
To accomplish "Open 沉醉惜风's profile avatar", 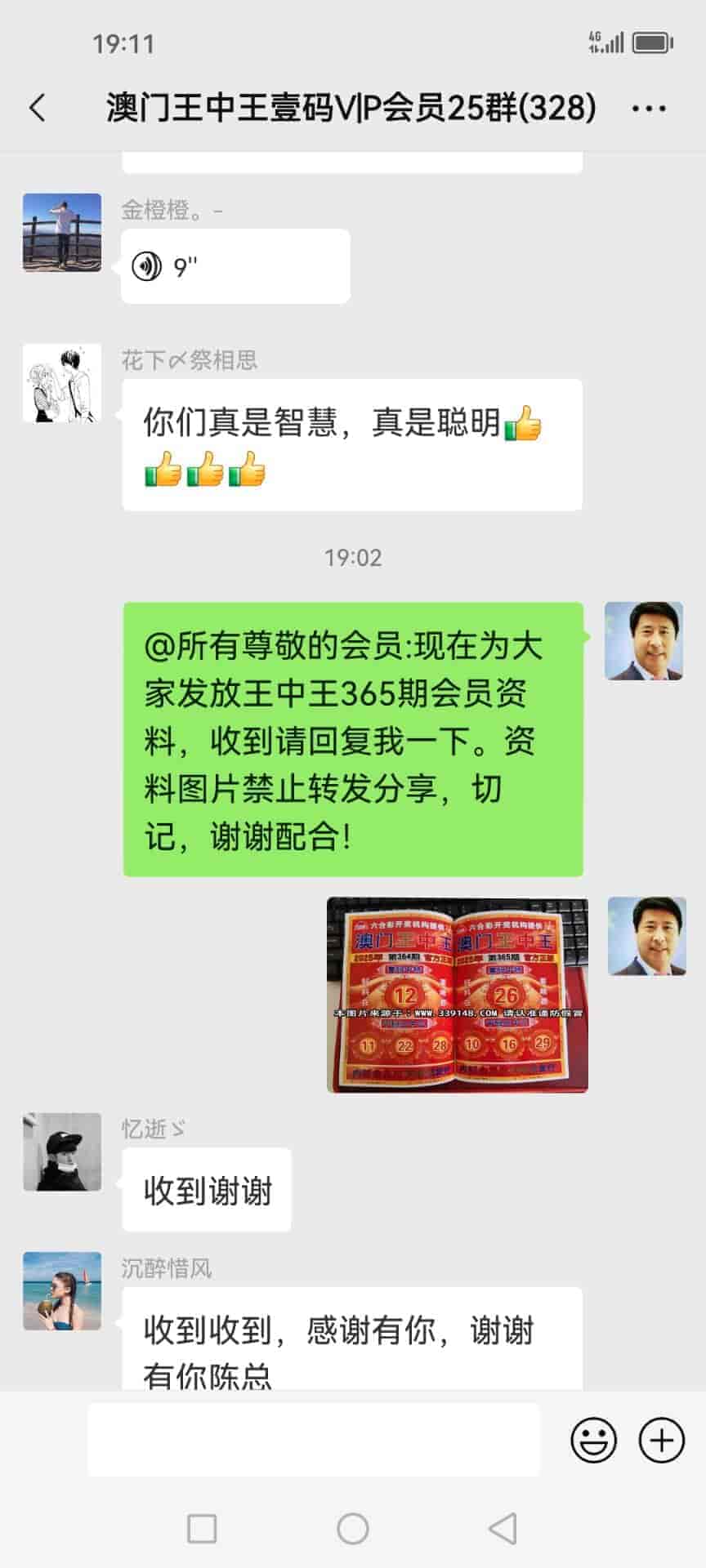I will (x=62, y=1291).
